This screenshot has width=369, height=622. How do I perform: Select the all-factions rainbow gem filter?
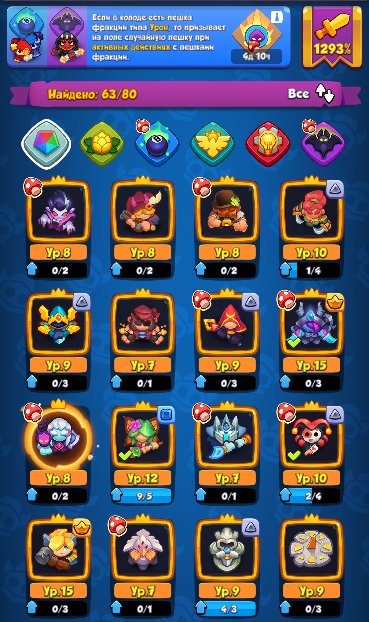46,144
